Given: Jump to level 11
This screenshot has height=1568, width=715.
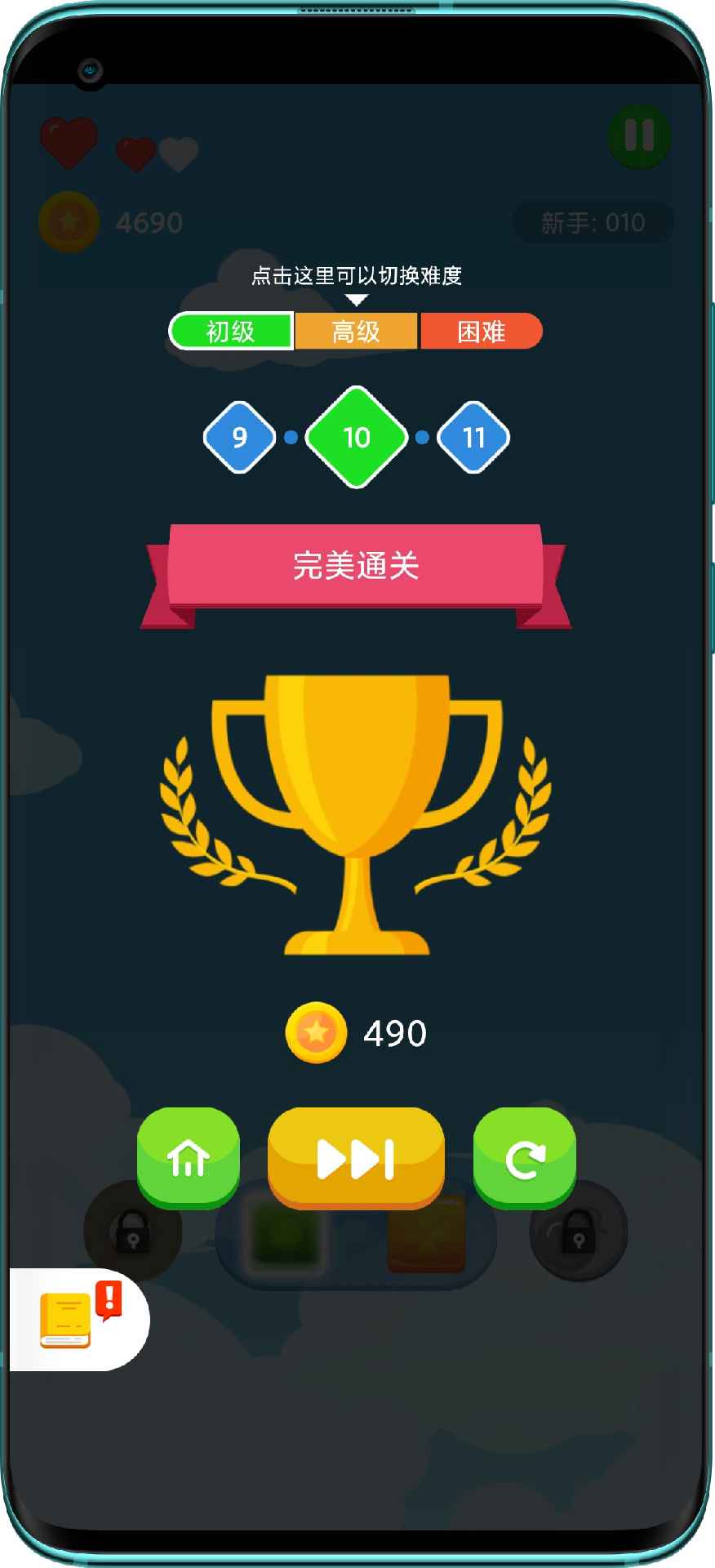Looking at the screenshot, I should pyautogui.click(x=473, y=437).
